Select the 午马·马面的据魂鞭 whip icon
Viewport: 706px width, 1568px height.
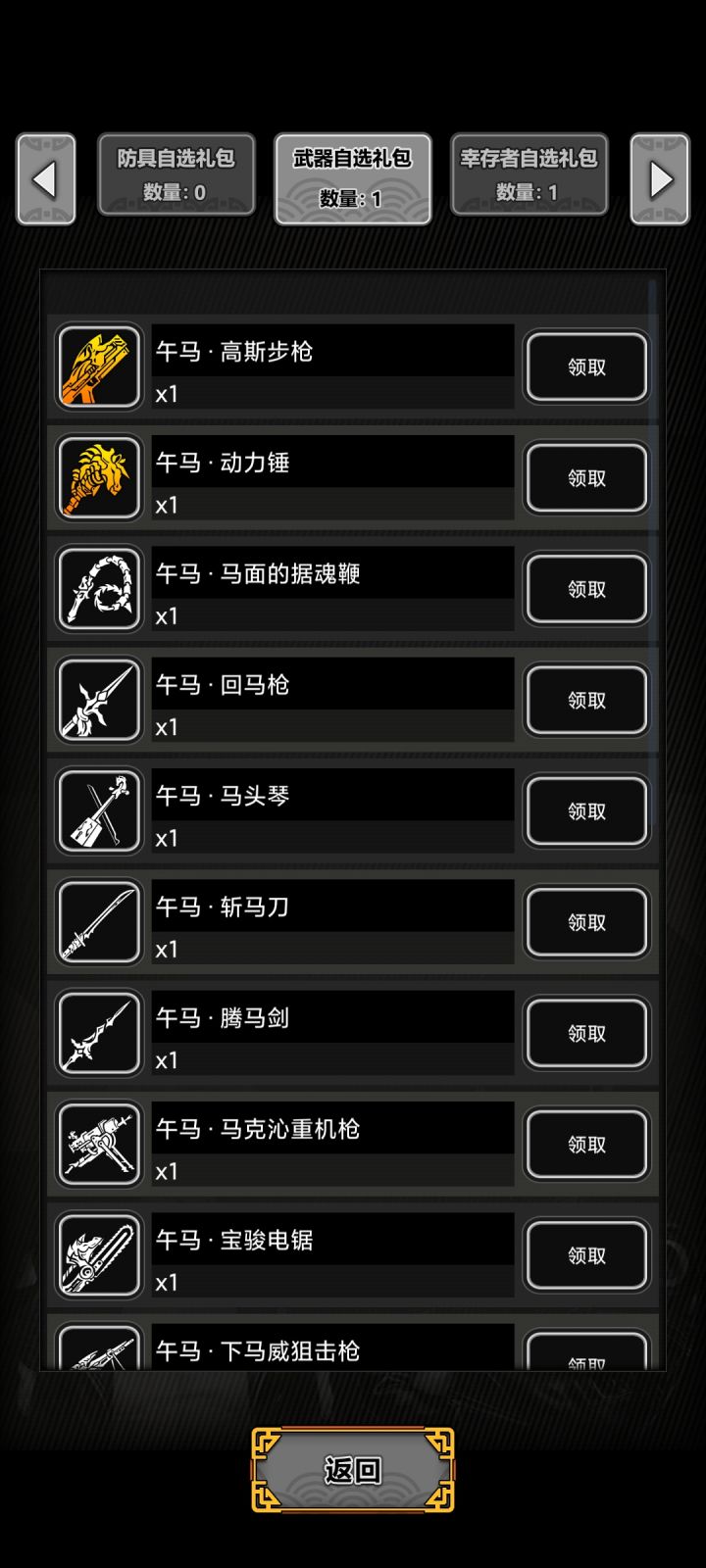(x=98, y=588)
